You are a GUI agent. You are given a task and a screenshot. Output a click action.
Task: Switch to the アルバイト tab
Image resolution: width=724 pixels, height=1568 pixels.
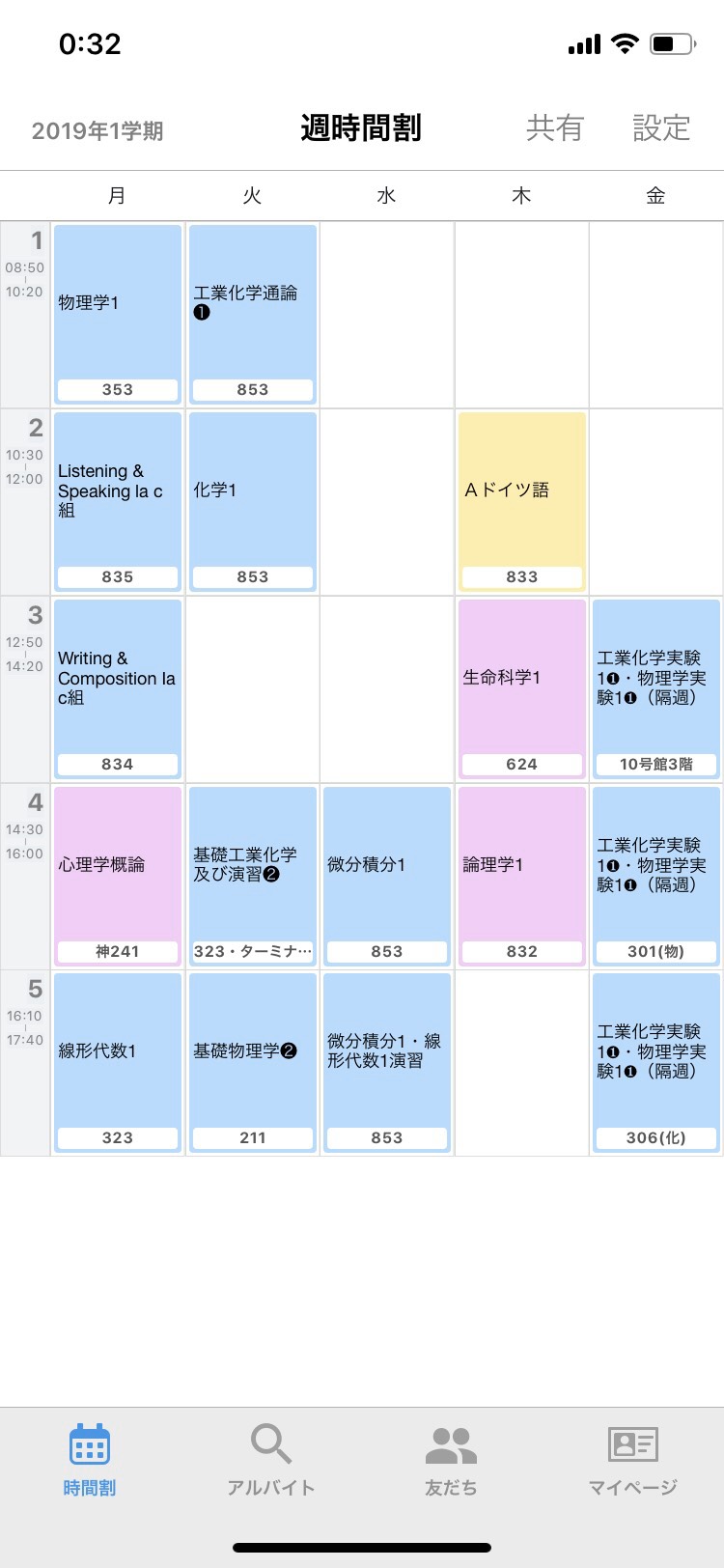click(271, 1459)
